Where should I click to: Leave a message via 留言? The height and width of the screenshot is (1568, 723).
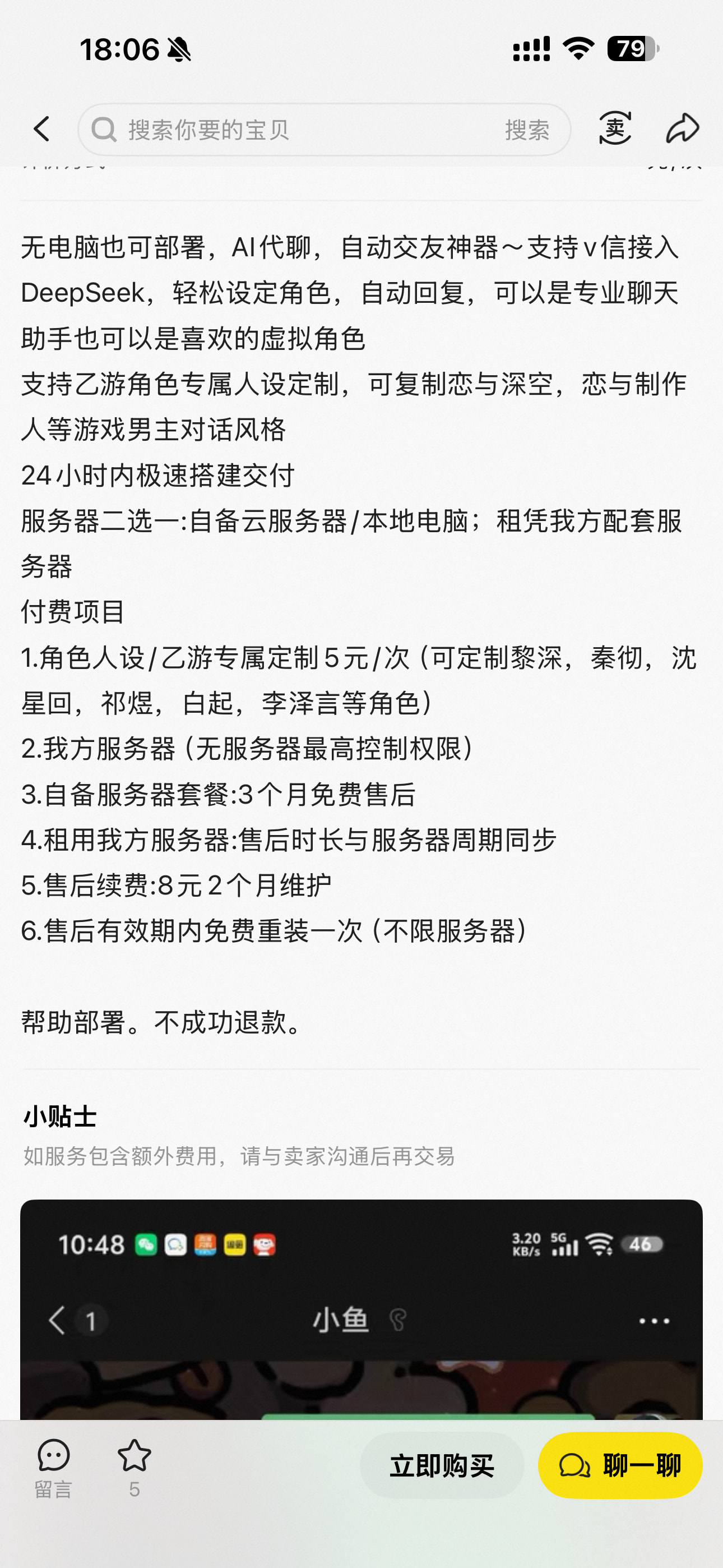[x=54, y=1468]
